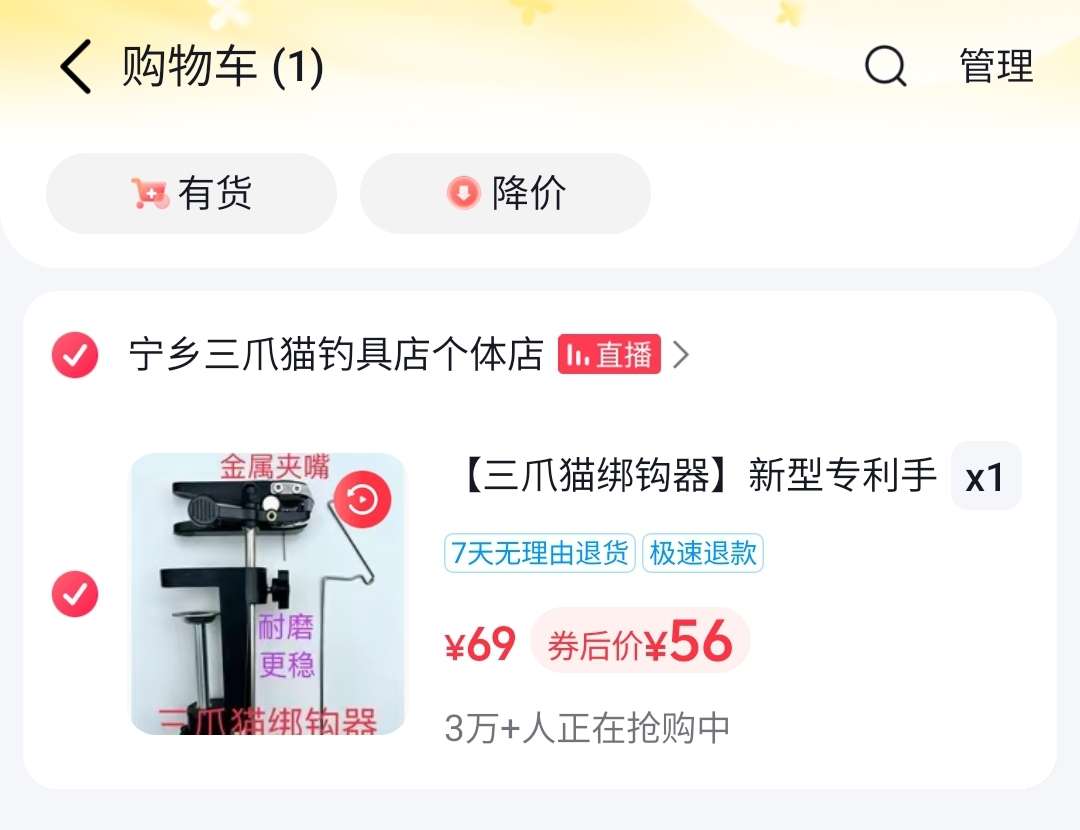Change the x1 item quantity

pos(985,477)
